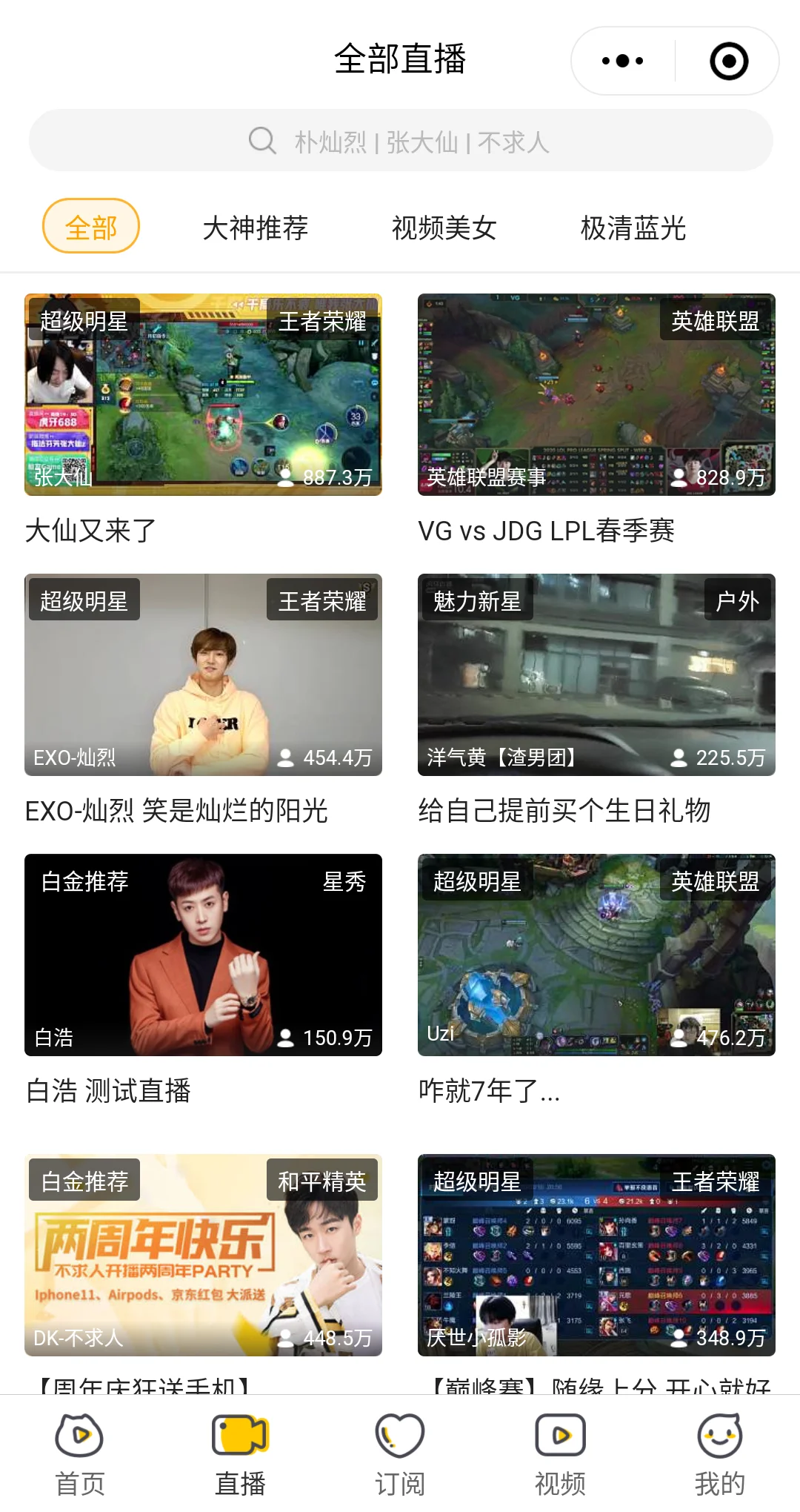Viewport: 800px width, 1512px height.
Task: Switch to the 视频 tab
Action: 560,1454
